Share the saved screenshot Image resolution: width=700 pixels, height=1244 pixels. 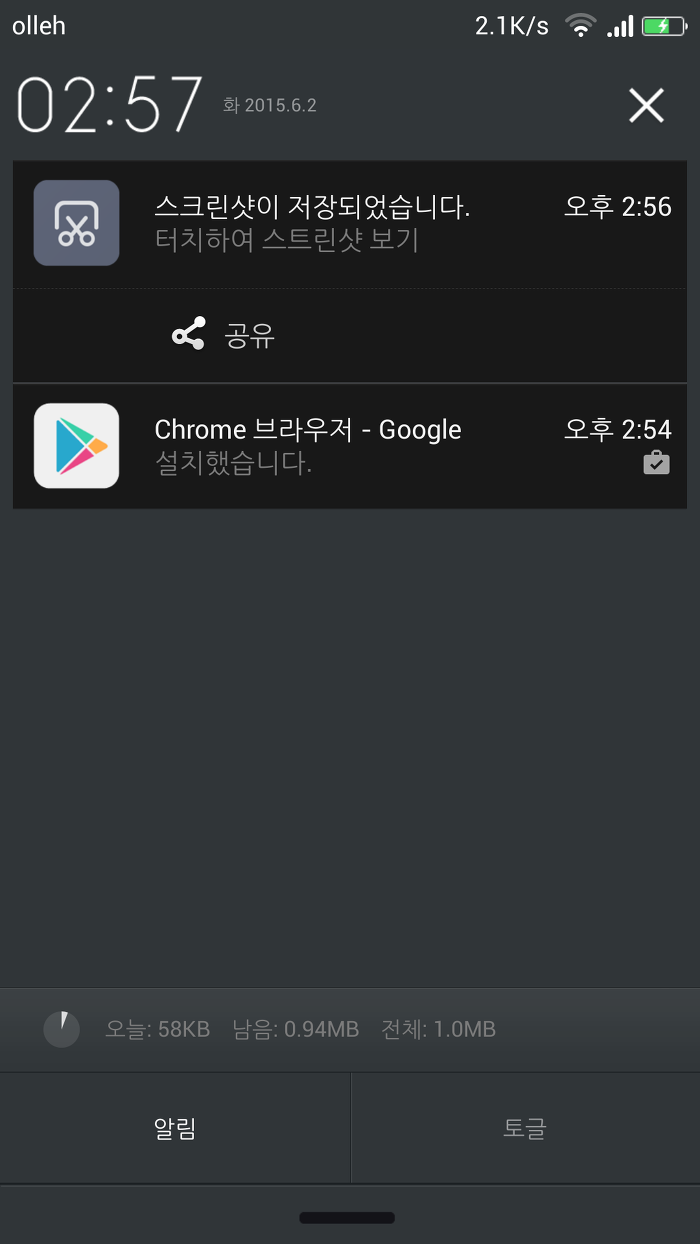[x=223, y=336]
